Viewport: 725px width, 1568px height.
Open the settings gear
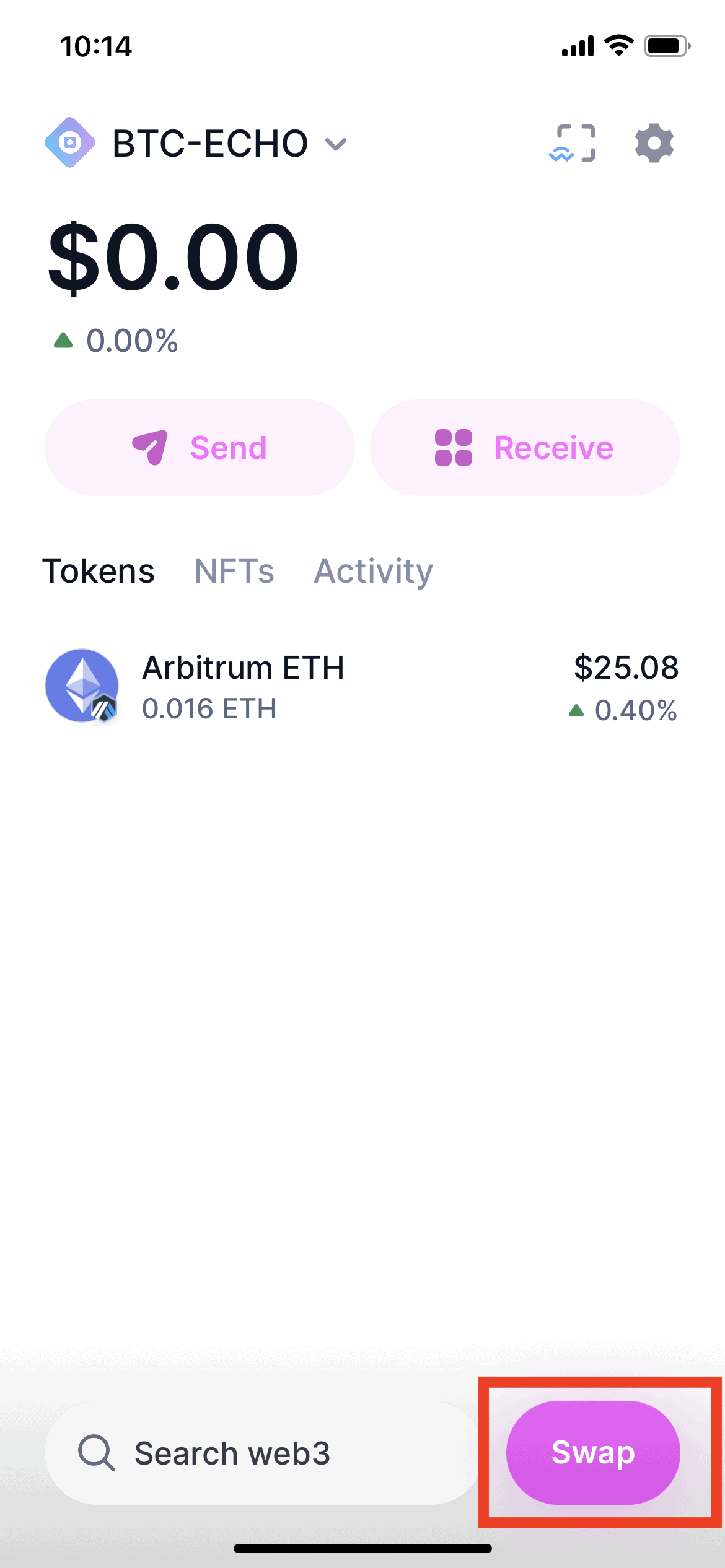coord(654,143)
